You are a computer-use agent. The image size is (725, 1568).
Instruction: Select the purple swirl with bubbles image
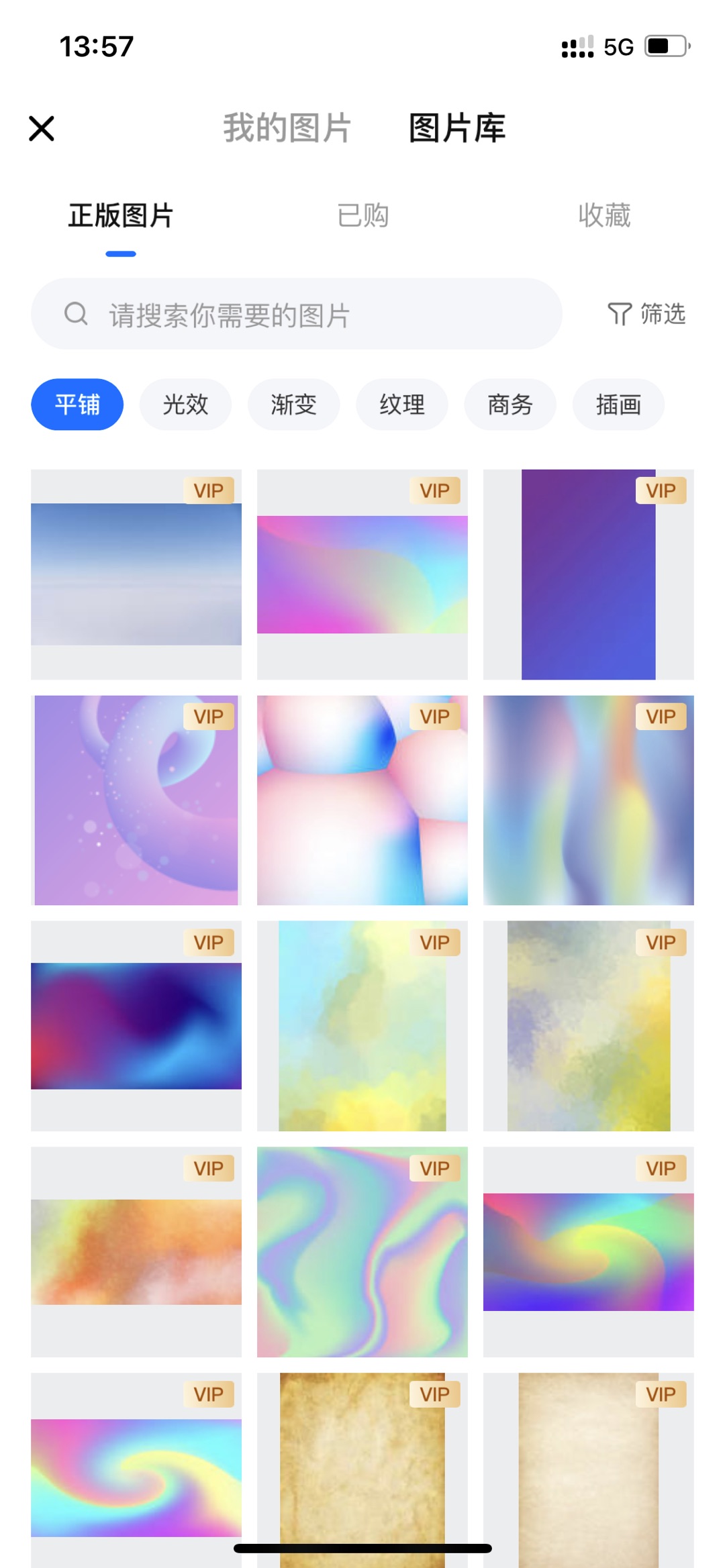click(x=136, y=800)
